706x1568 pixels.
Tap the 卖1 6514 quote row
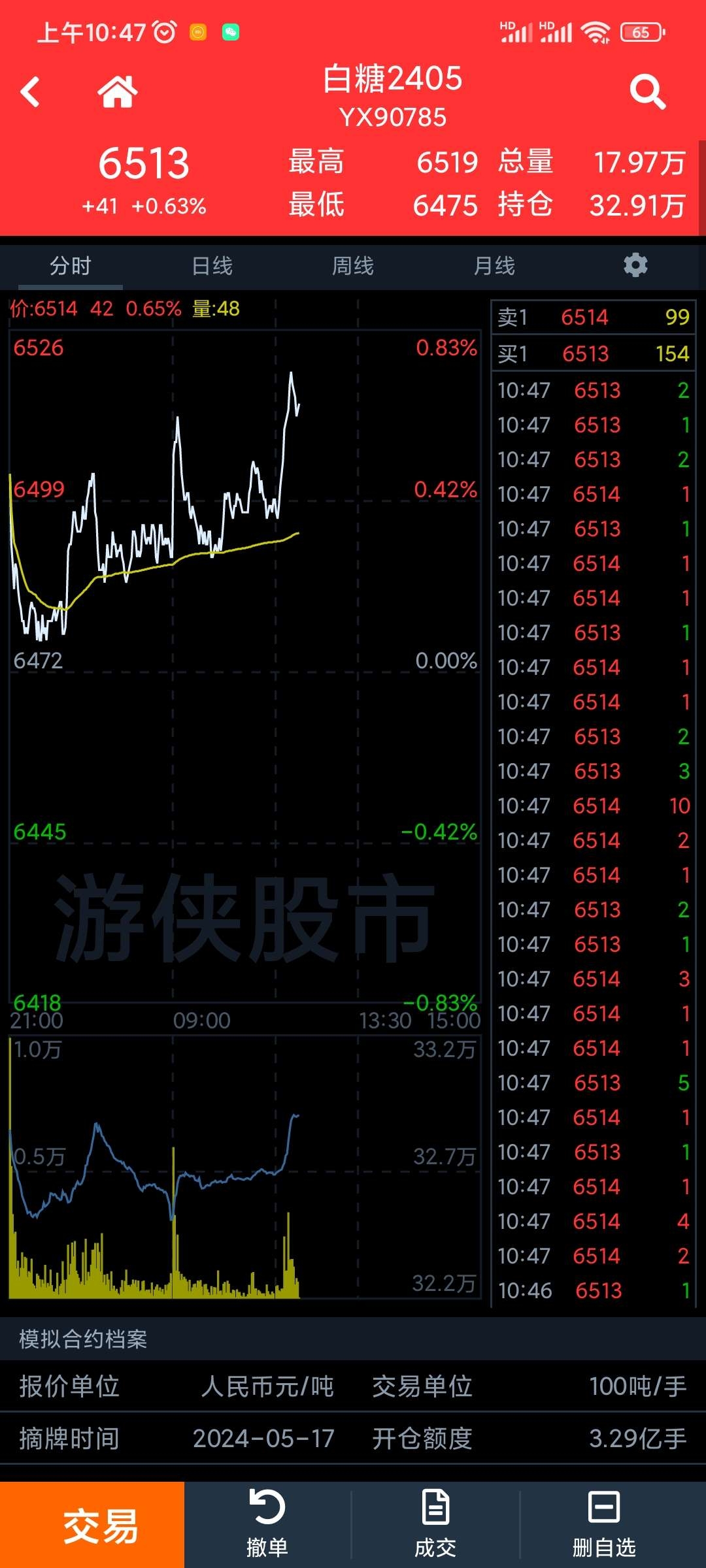click(593, 318)
